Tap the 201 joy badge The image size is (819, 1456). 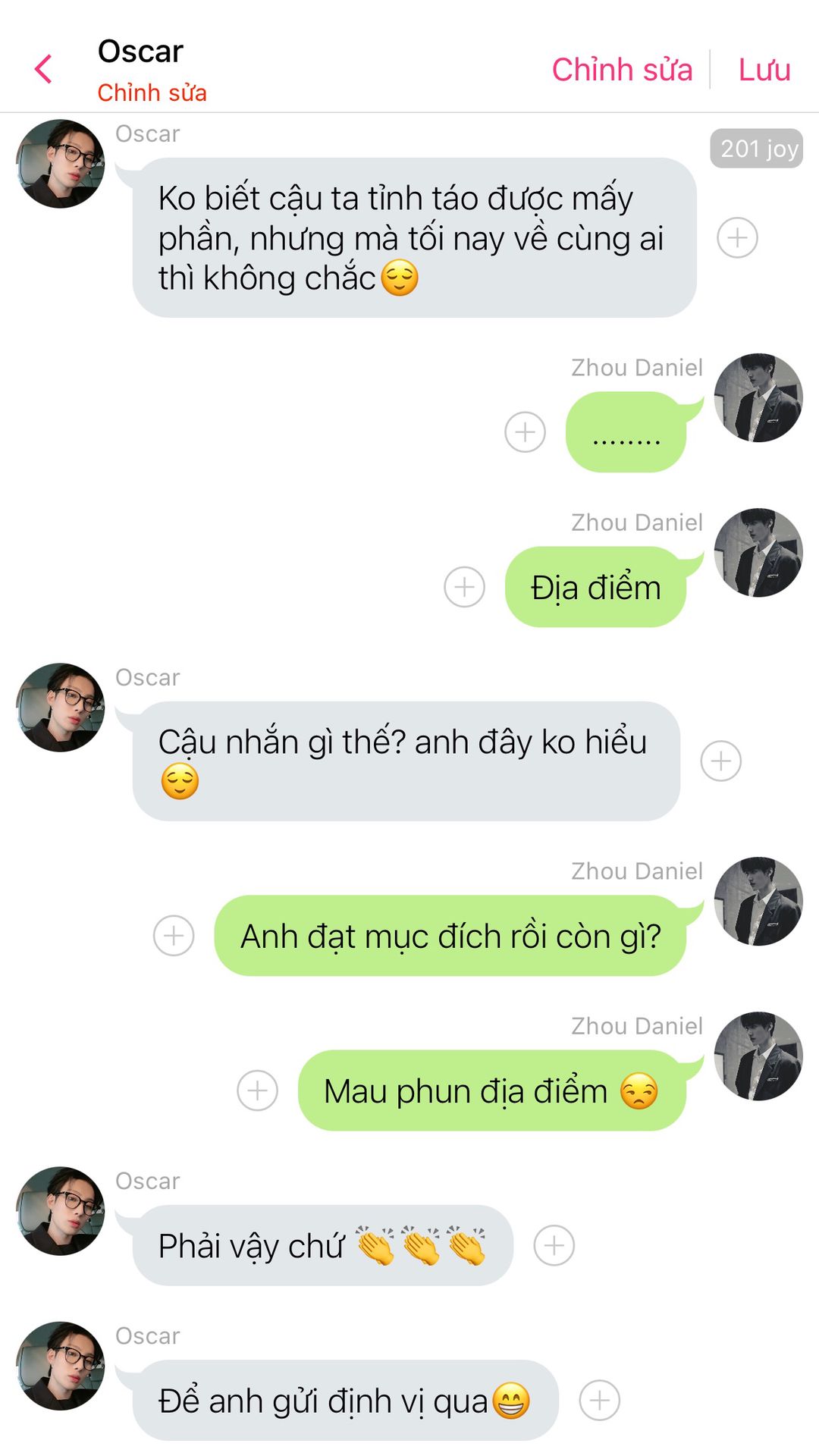pos(757,148)
